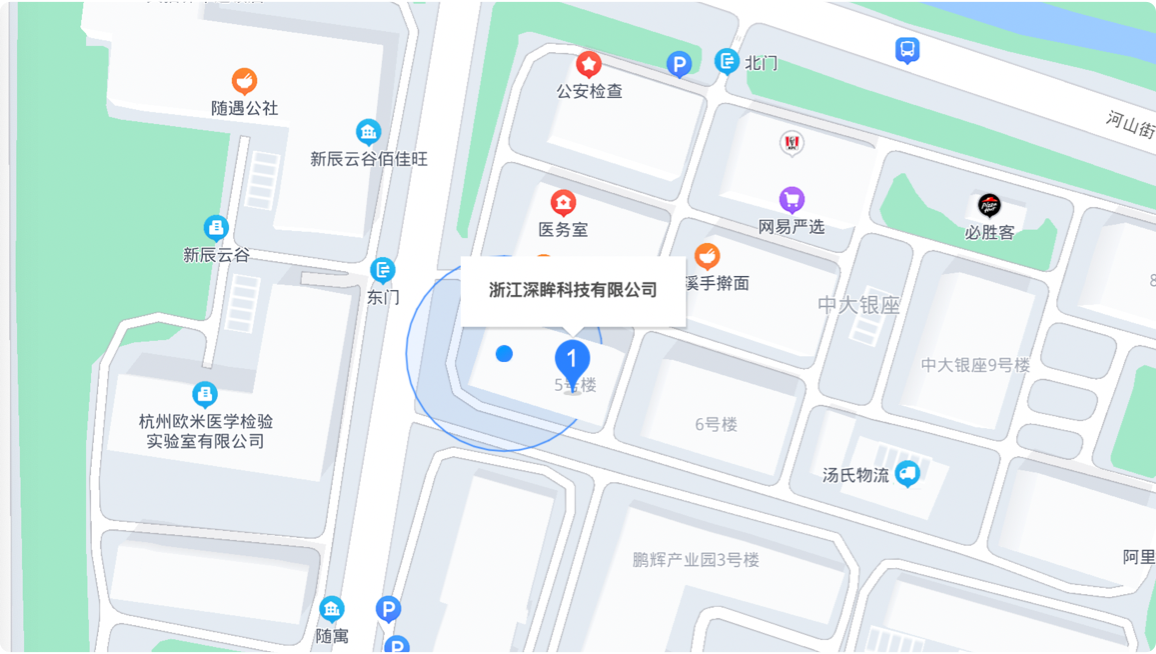
Task: Open the 医务室 clinic marker
Action: (564, 203)
